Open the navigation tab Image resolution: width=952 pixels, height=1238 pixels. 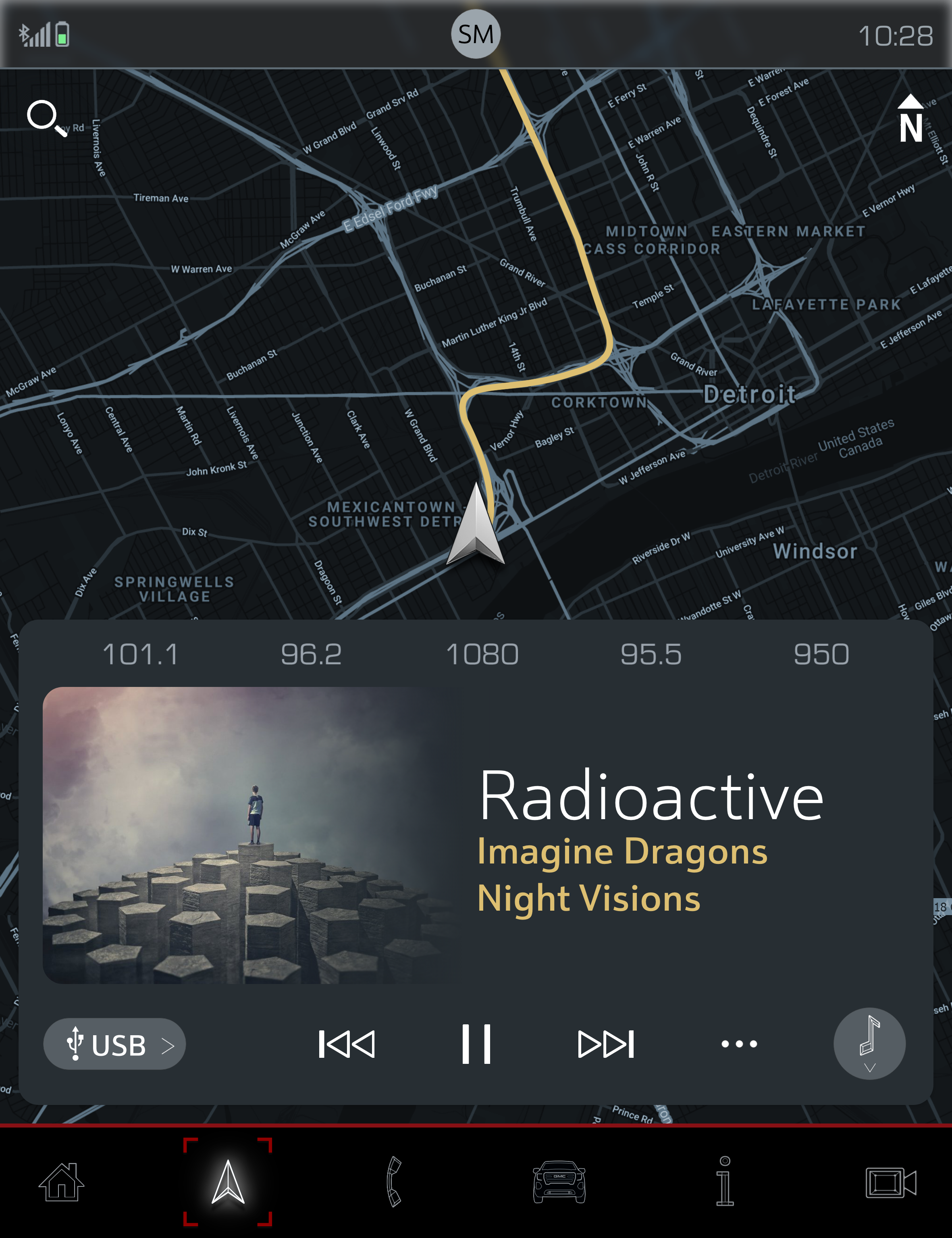228,1182
